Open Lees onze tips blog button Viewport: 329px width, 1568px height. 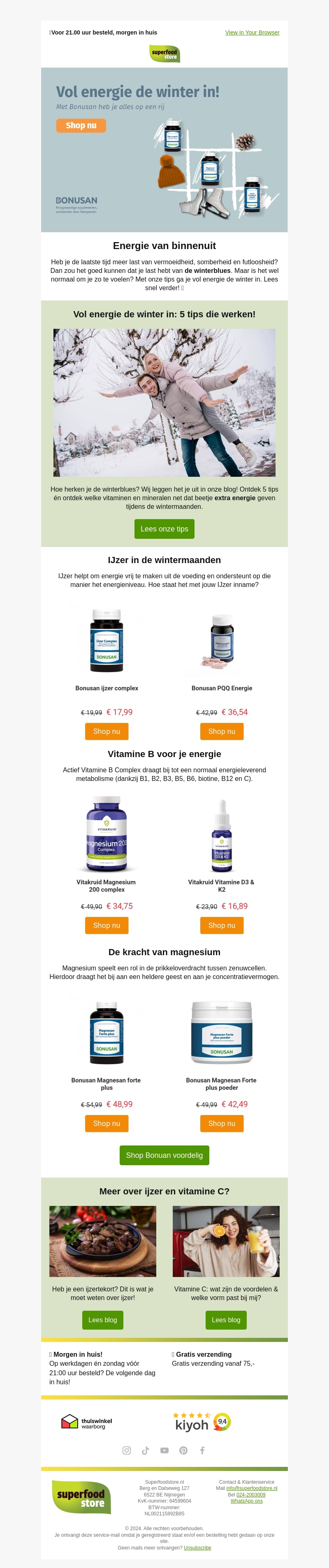click(164, 529)
